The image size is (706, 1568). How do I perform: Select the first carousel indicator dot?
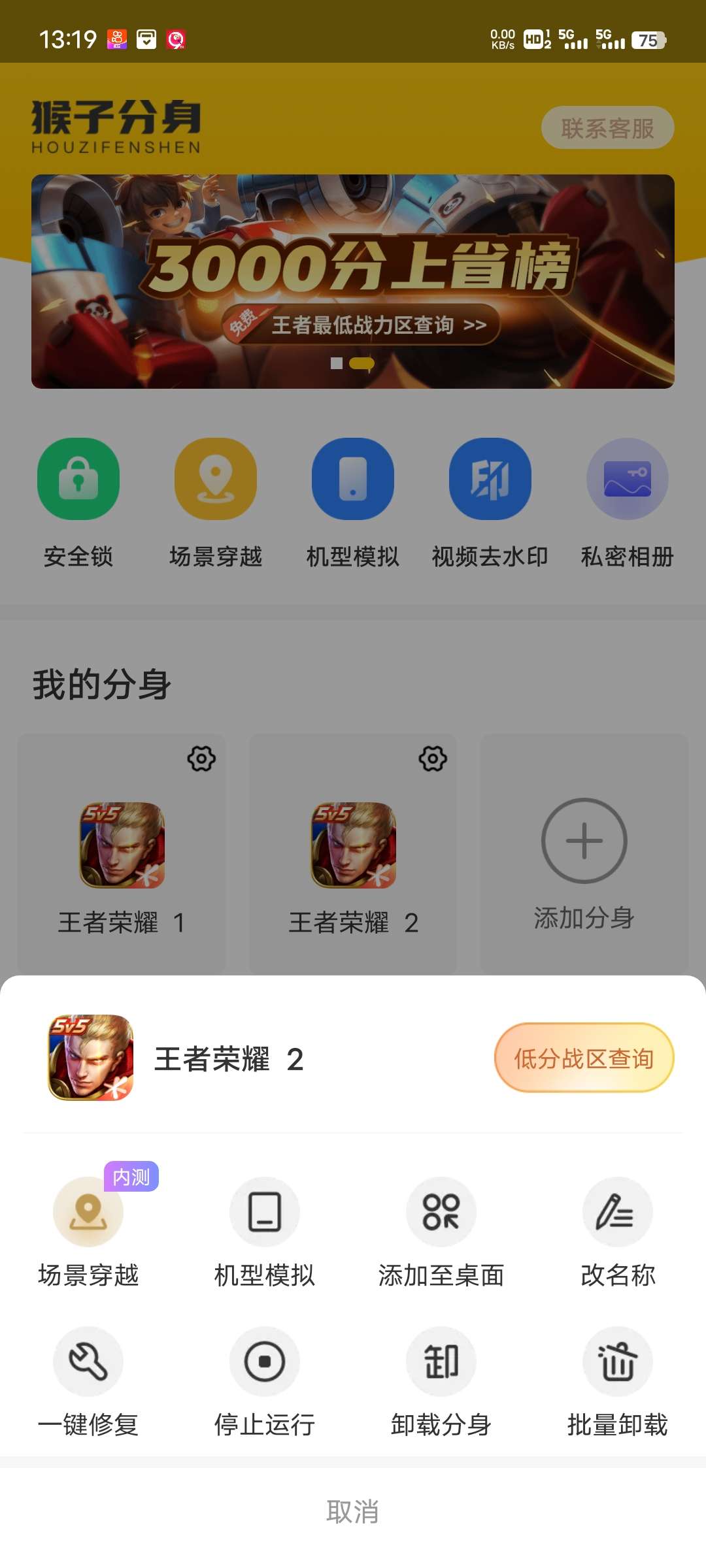[337, 363]
